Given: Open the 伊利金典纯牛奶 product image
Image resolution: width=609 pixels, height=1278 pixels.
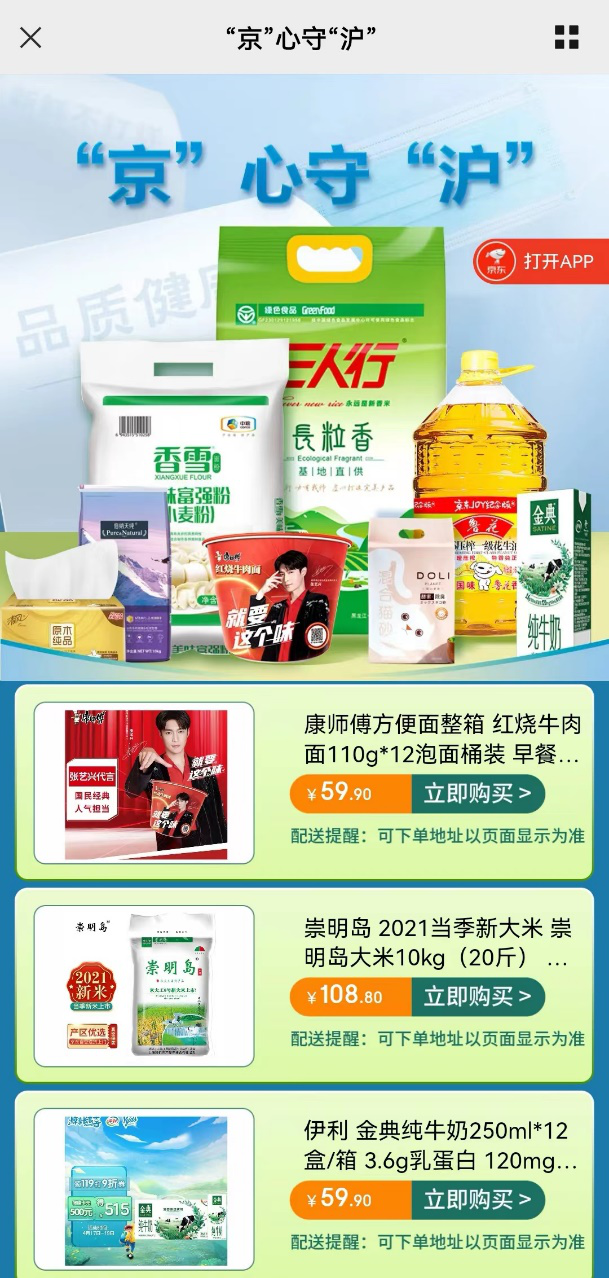Looking at the screenshot, I should [x=144, y=1188].
